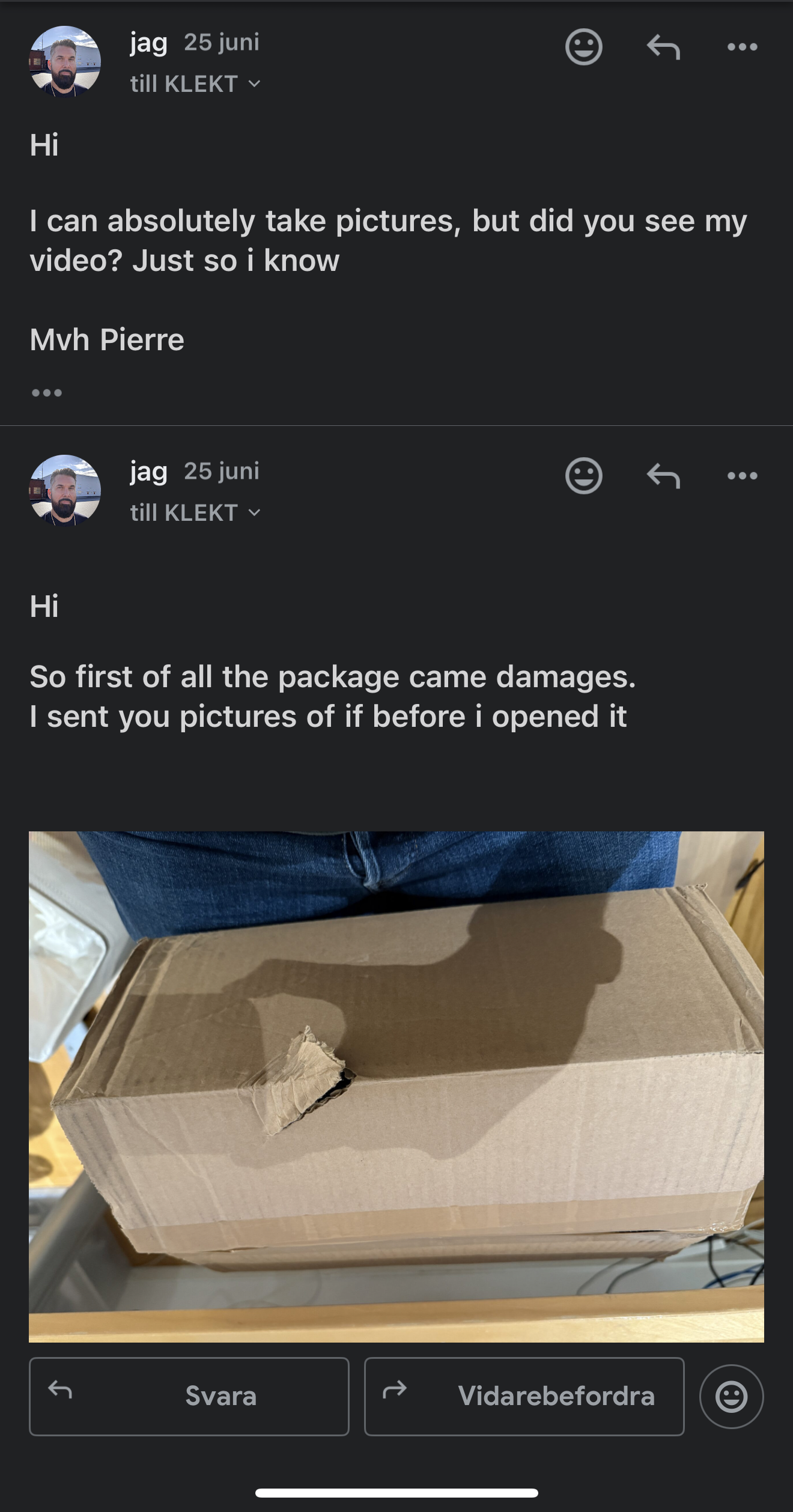Add emoji reaction to the first message
The height and width of the screenshot is (1512, 793).
(583, 47)
